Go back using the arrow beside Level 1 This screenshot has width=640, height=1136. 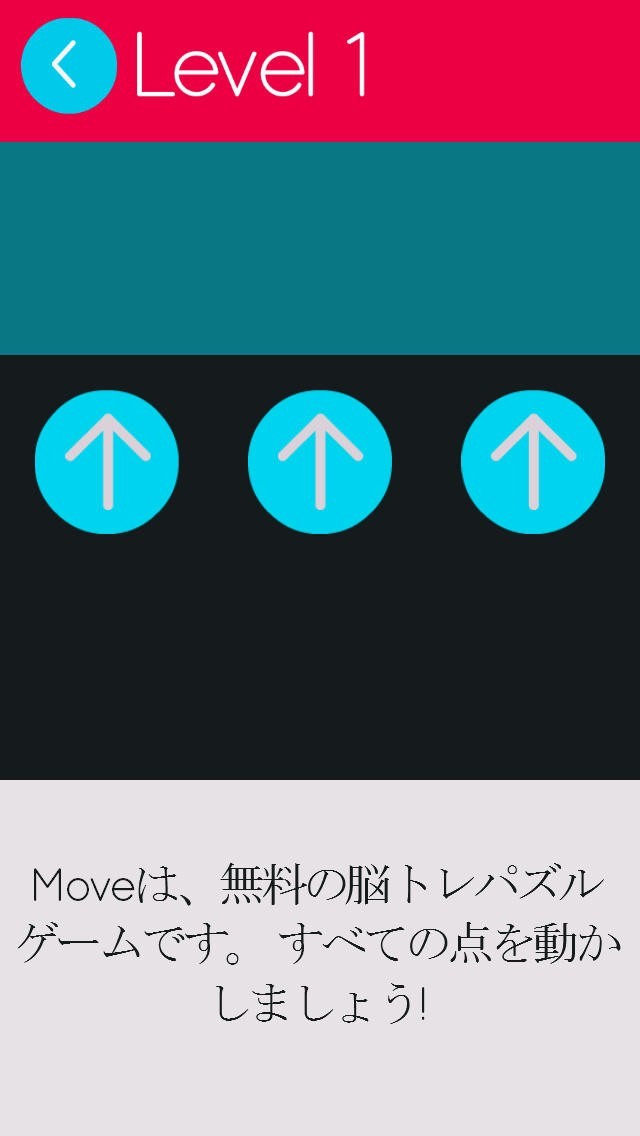click(68, 66)
